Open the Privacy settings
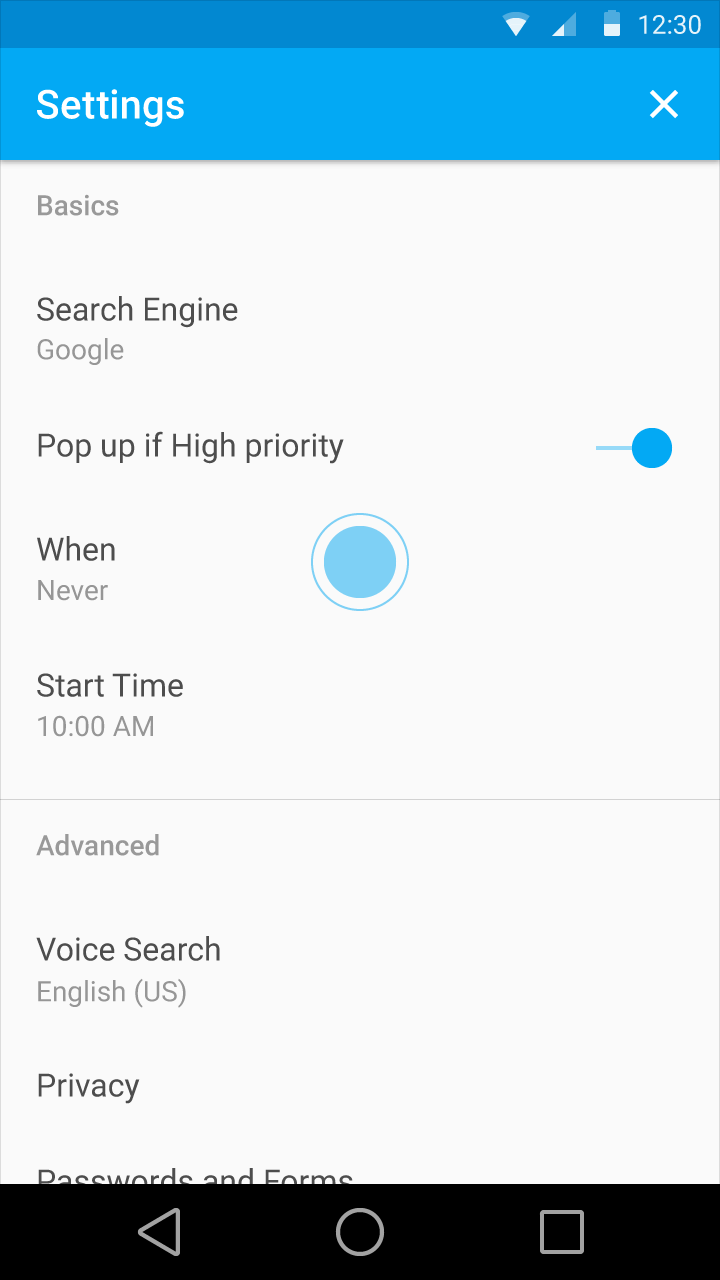 coord(360,1085)
